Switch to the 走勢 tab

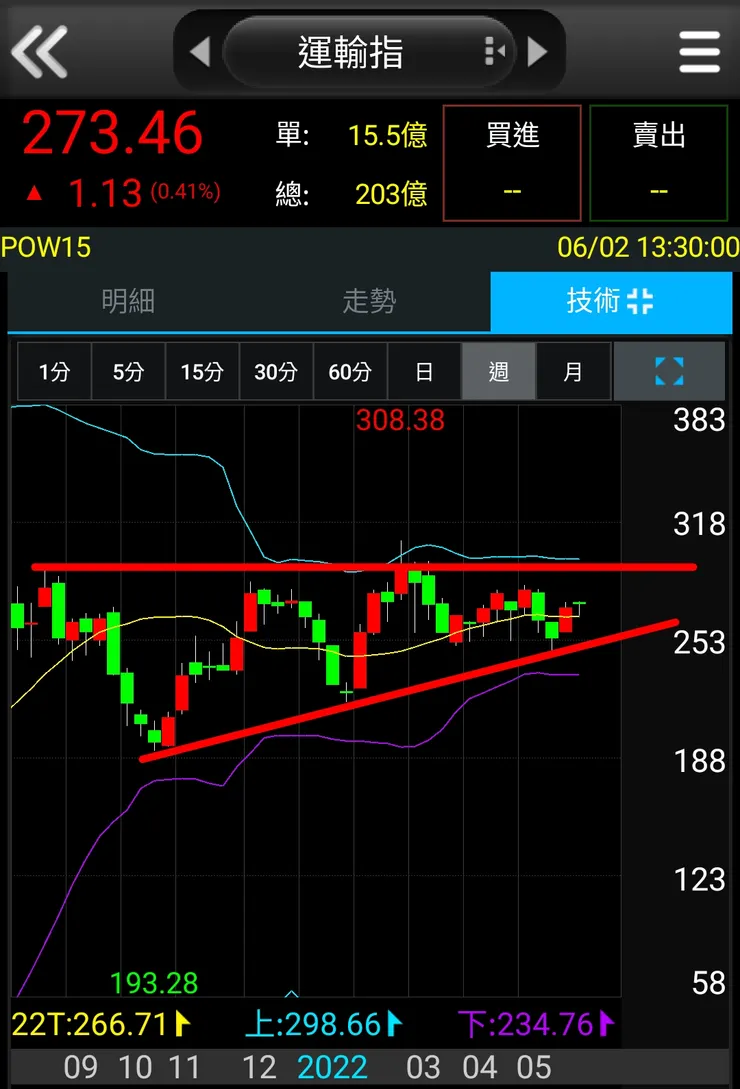tap(369, 301)
